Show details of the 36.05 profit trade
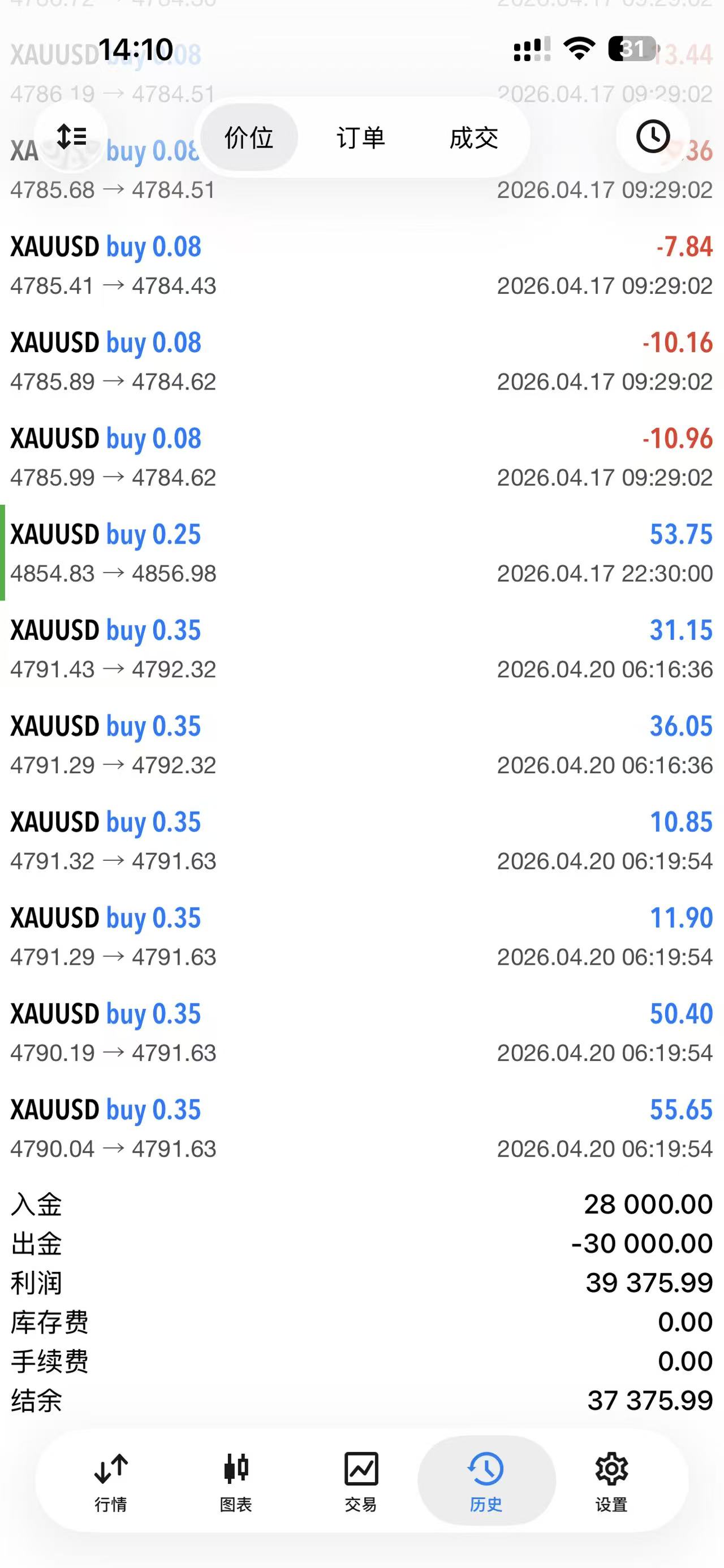The width and height of the screenshot is (724, 1568). tap(361, 744)
